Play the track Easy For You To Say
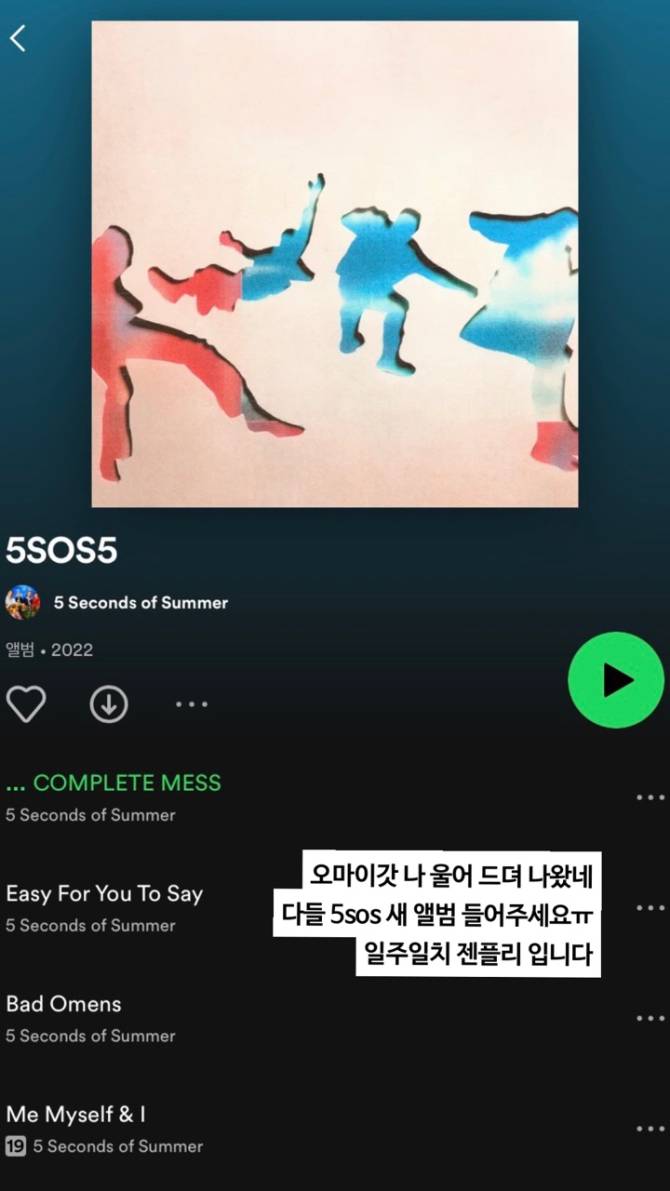Viewport: 670px width, 1191px height. point(104,893)
